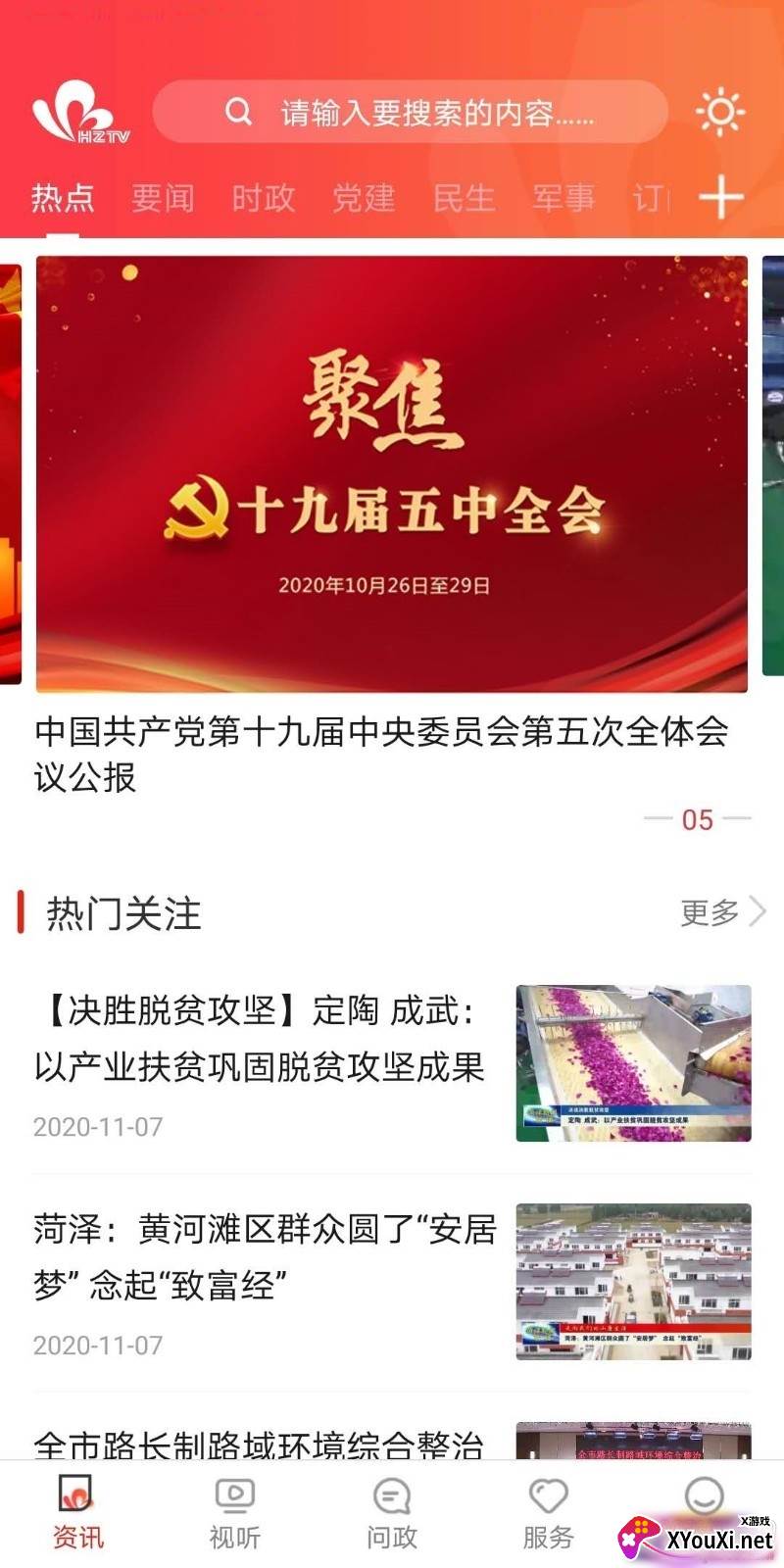Select the 党建 tab
The width and height of the screenshot is (784, 1568).
tap(364, 198)
